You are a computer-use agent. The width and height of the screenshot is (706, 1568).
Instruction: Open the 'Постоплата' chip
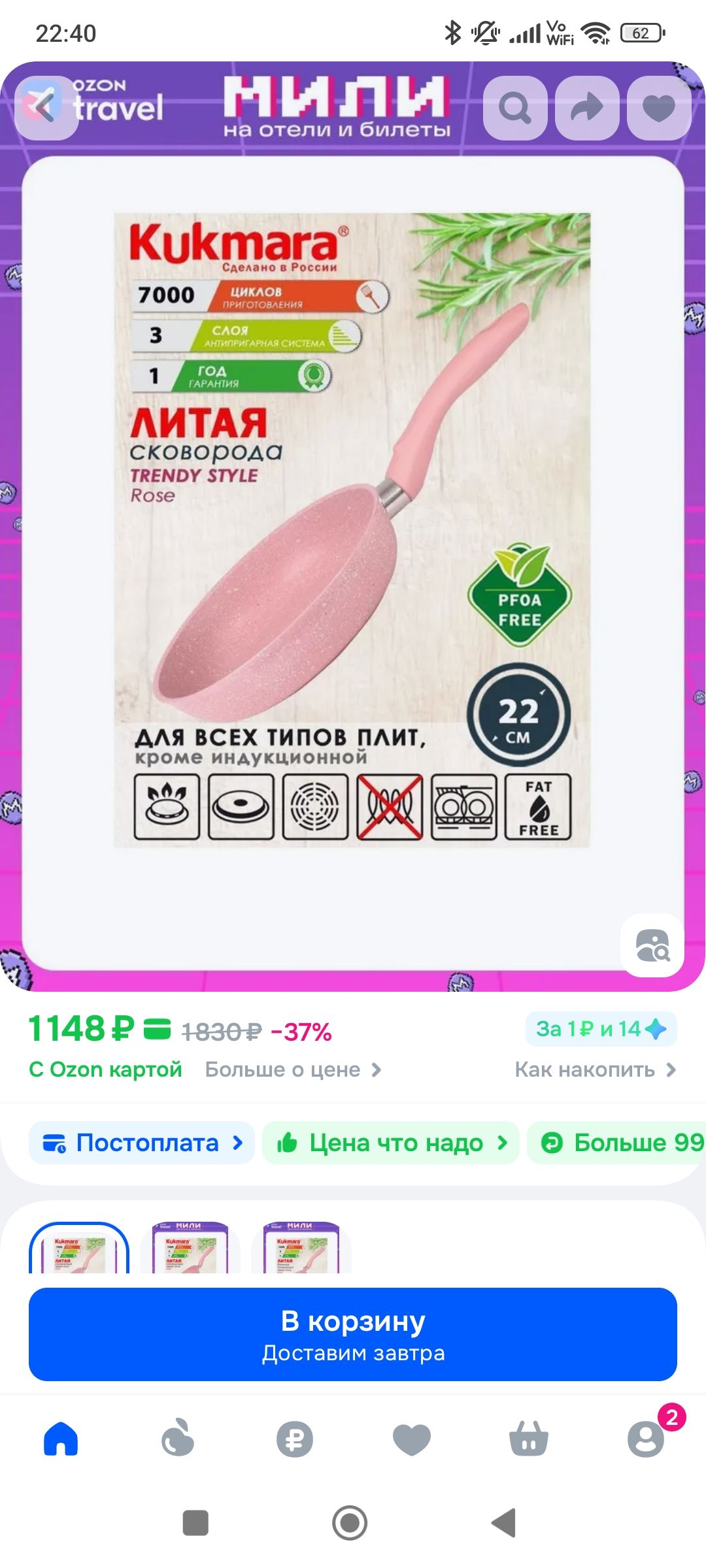pyautogui.click(x=142, y=1143)
